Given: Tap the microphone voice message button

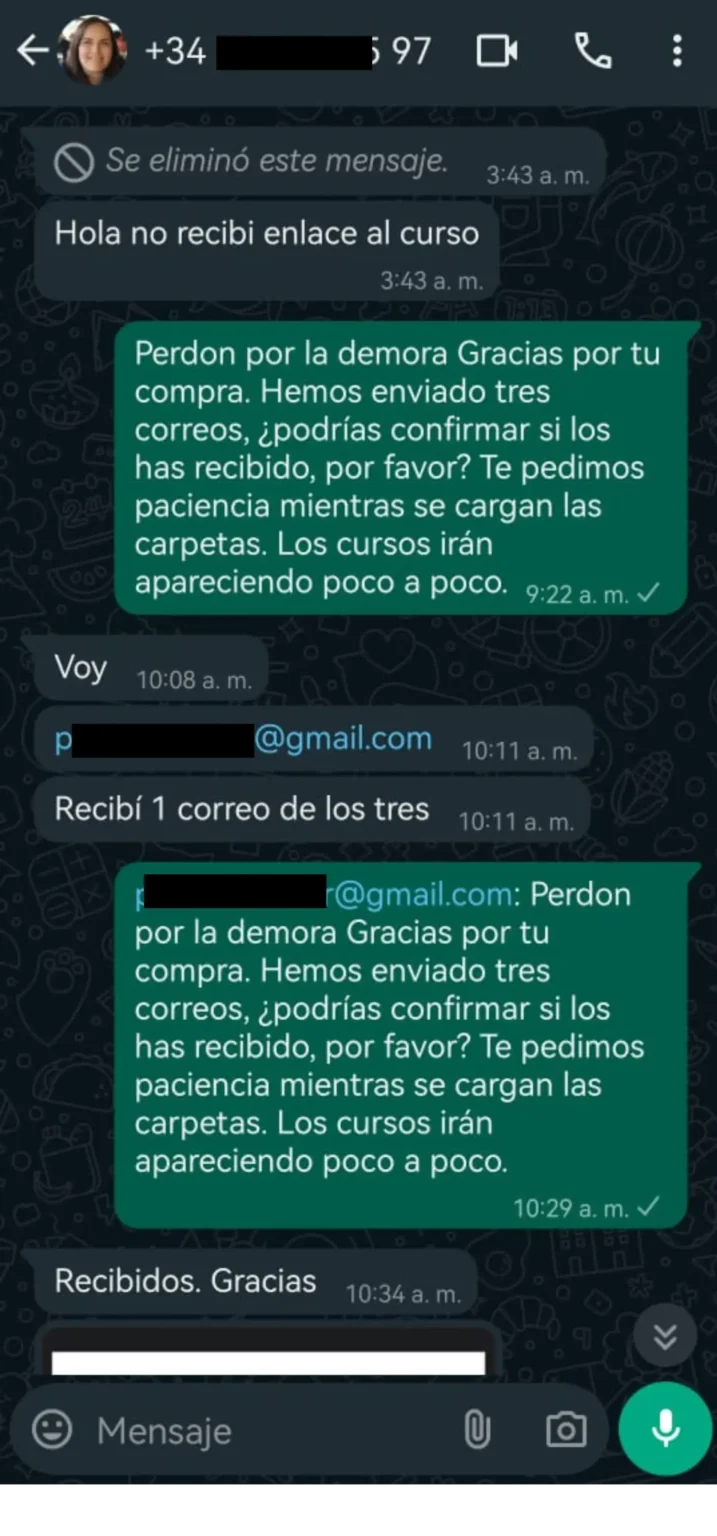Looking at the screenshot, I should click(x=665, y=1429).
